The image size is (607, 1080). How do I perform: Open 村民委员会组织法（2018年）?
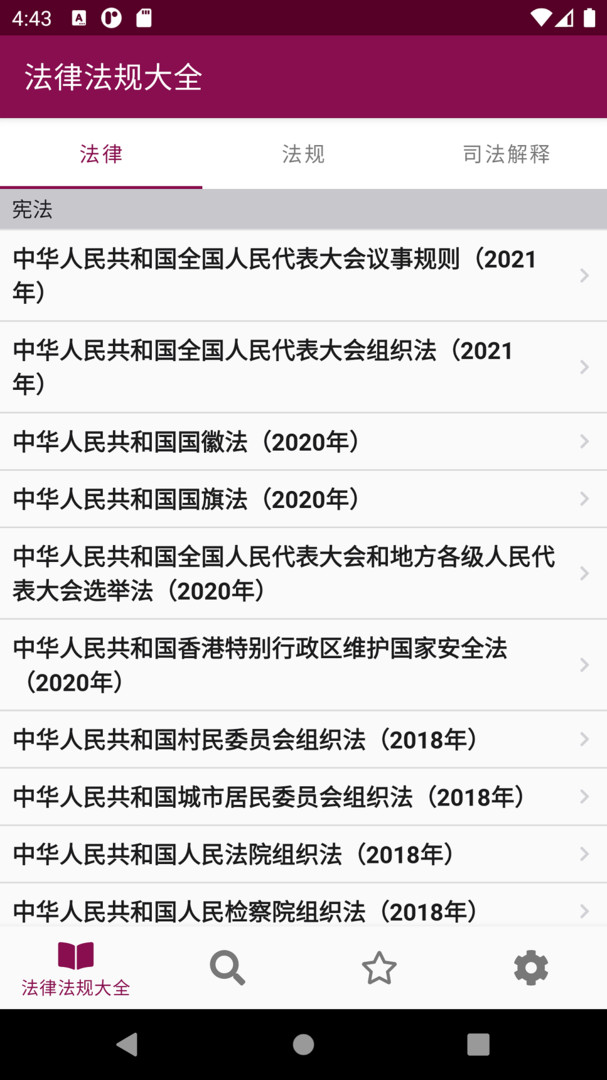point(290,740)
